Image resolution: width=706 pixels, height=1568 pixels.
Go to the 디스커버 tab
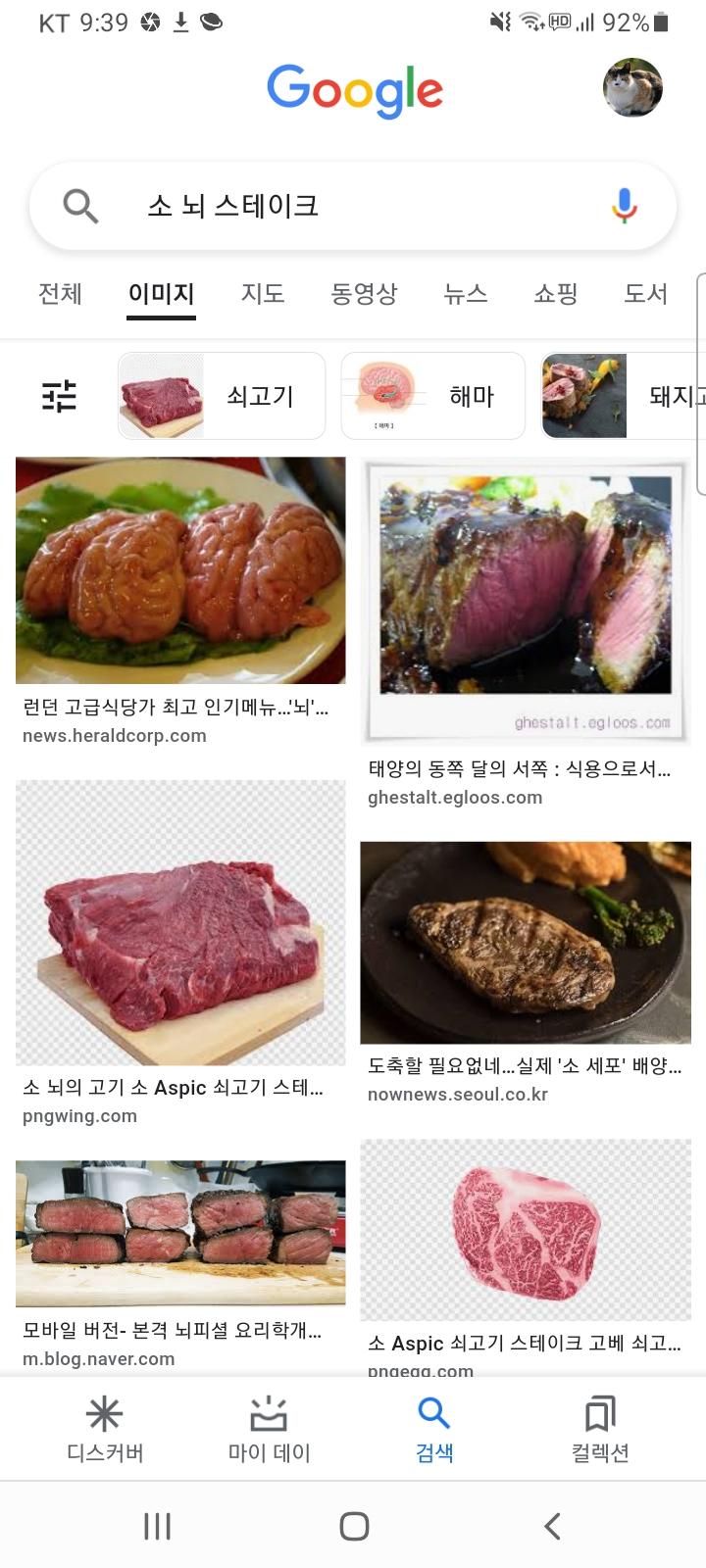[x=105, y=1430]
